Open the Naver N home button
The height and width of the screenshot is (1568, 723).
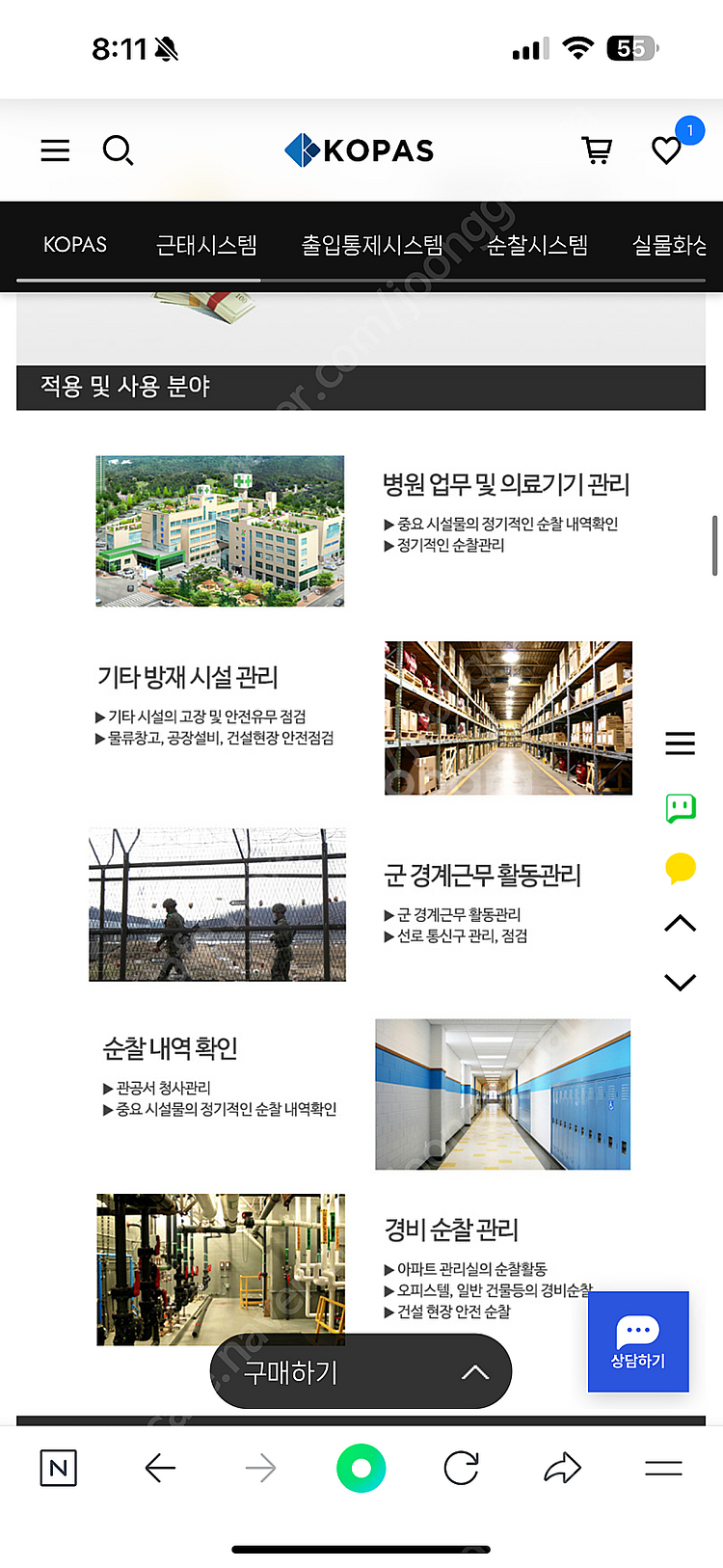click(58, 1469)
